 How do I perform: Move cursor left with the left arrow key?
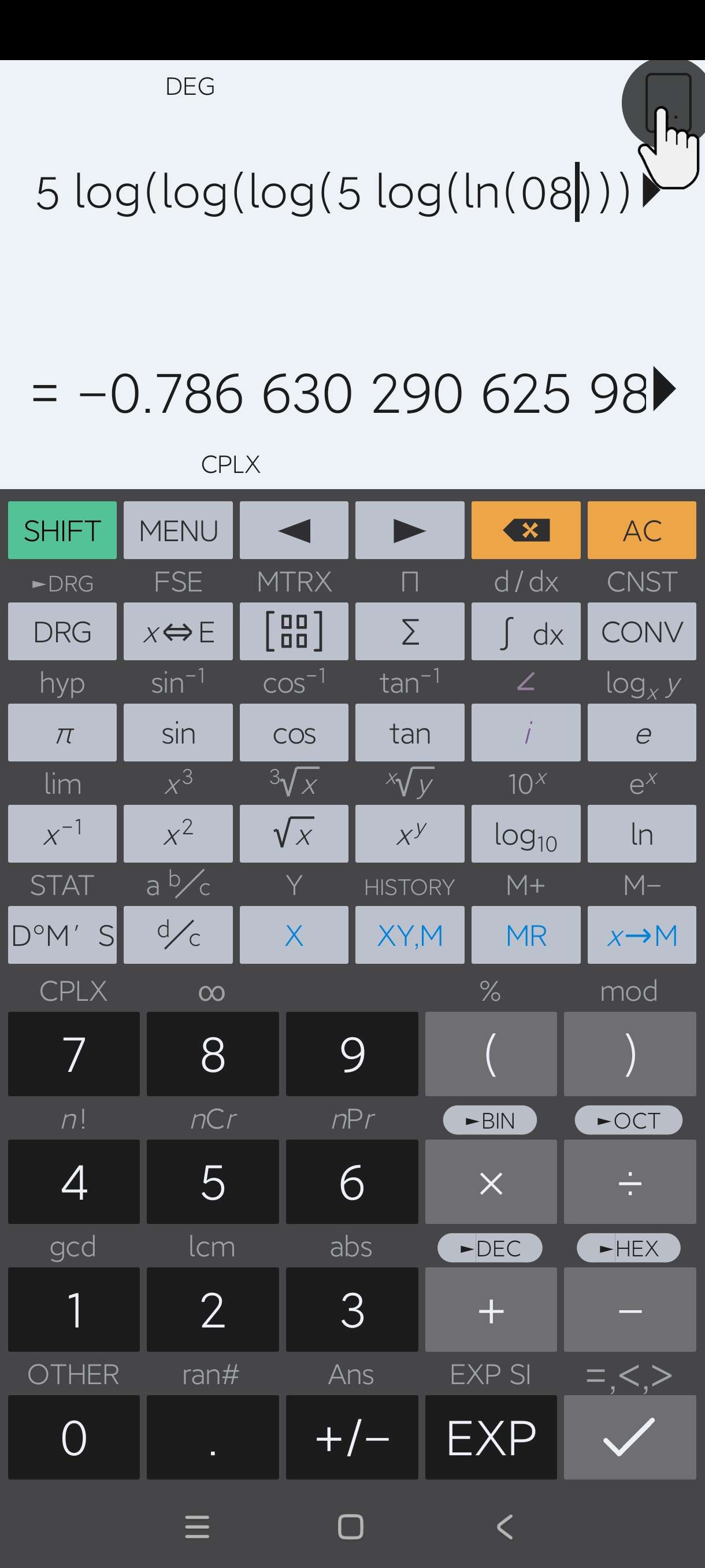[x=294, y=530]
